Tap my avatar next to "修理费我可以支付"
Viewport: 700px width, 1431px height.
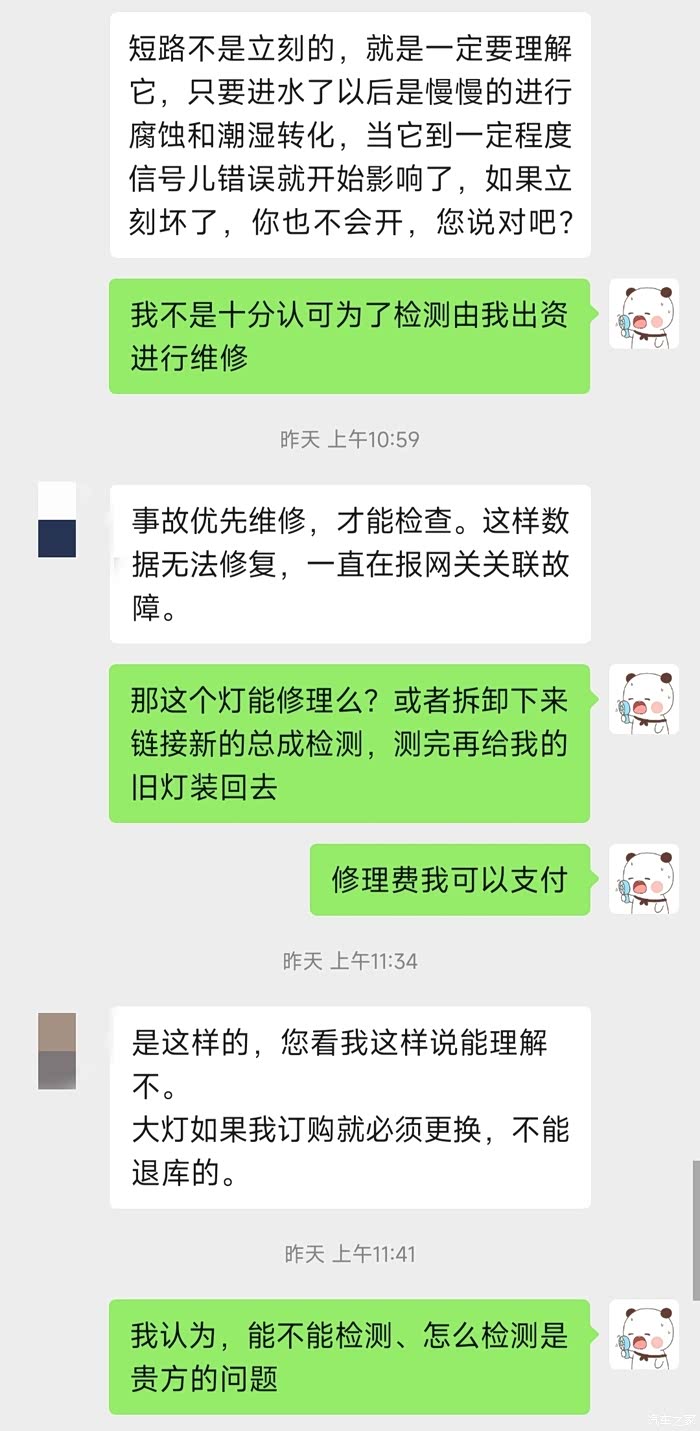click(x=644, y=879)
